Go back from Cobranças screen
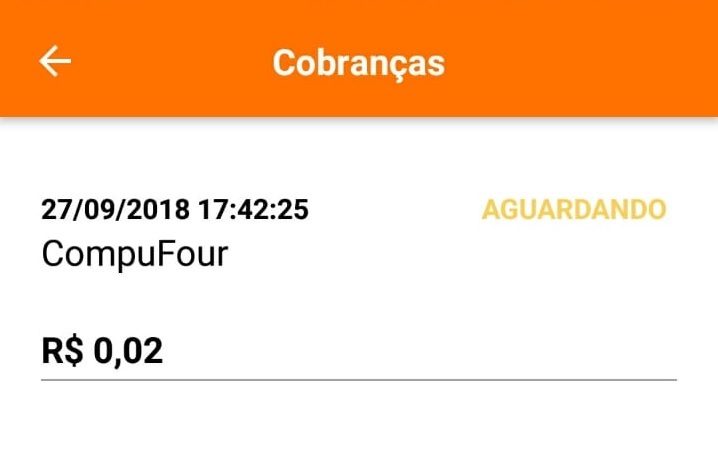Screen dimensions: 718x470 [x=55, y=61]
